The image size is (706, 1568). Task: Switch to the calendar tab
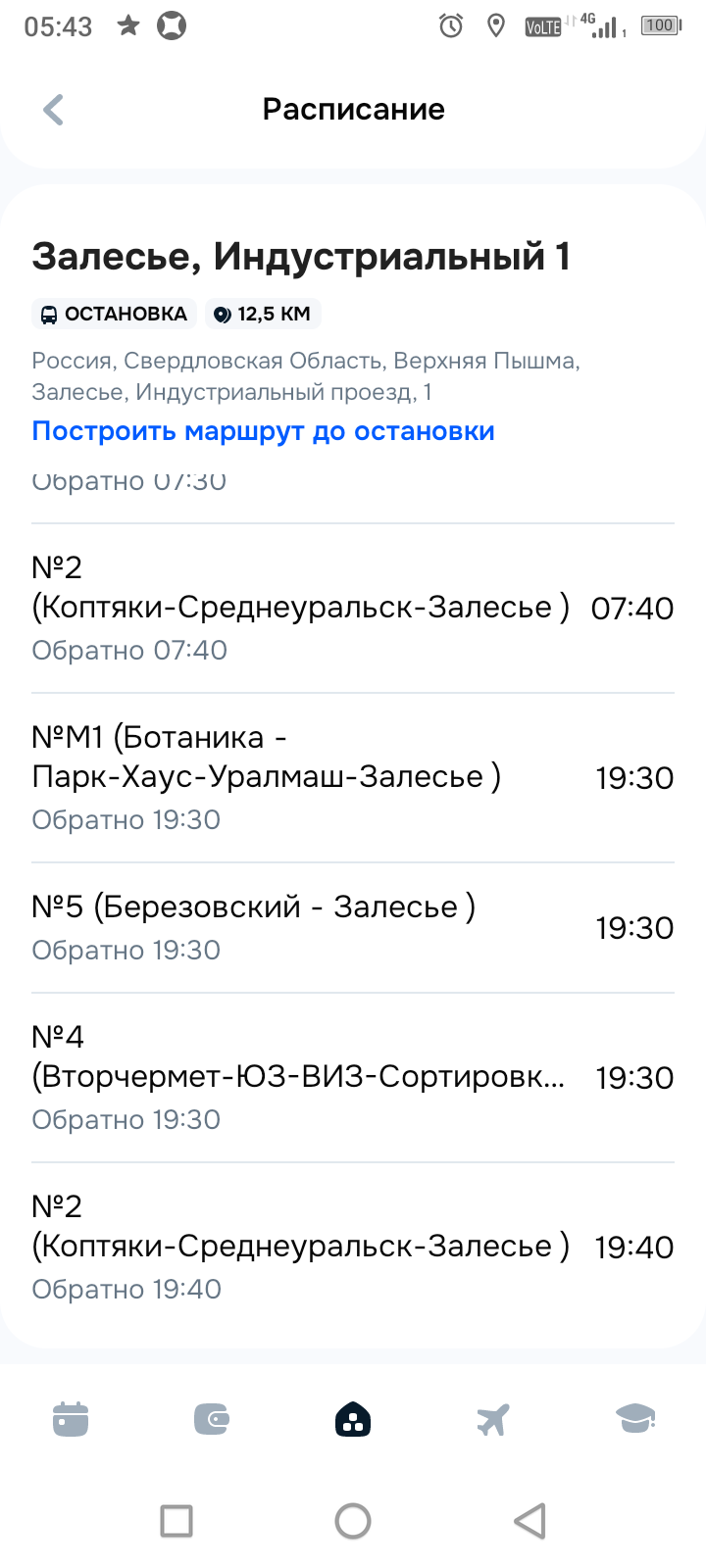(x=71, y=1418)
